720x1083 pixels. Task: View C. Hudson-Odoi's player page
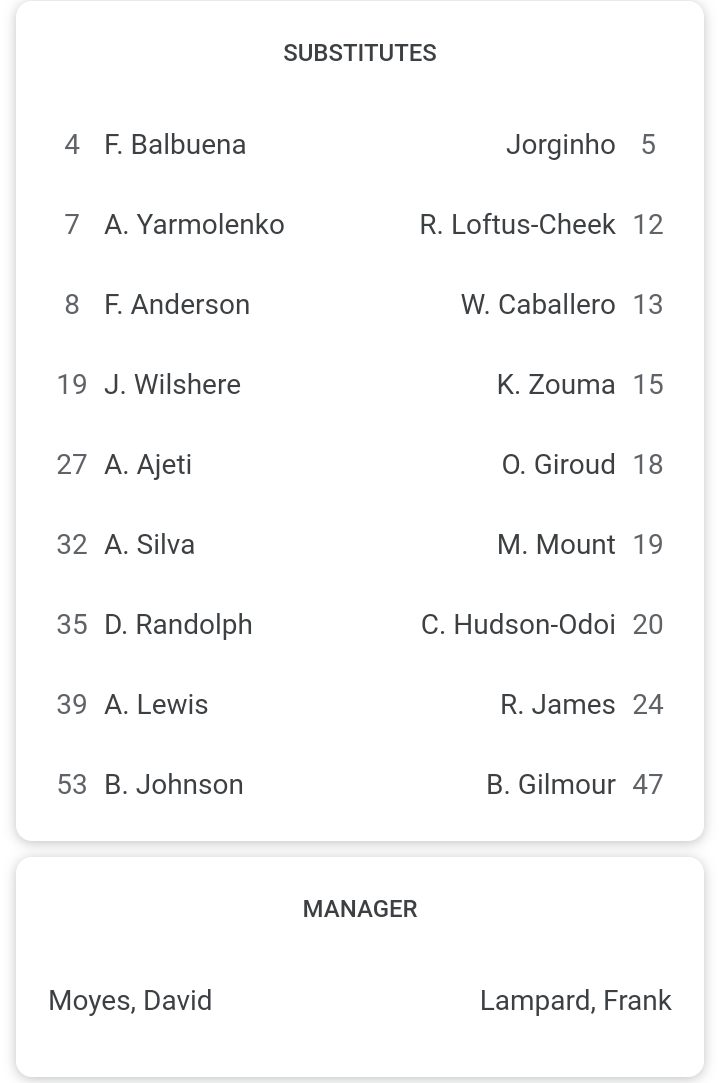pyautogui.click(x=518, y=624)
